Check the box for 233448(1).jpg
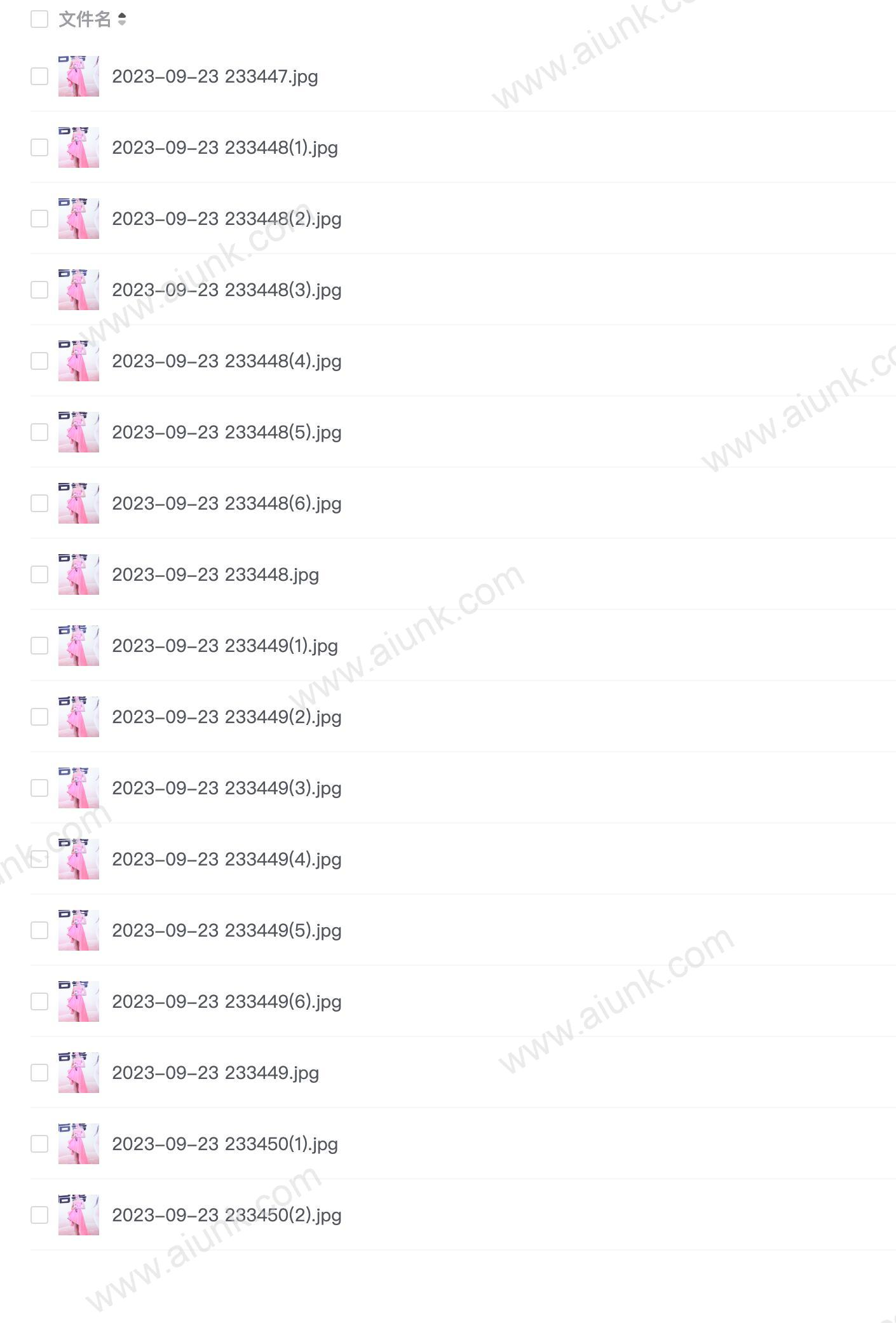The width and height of the screenshot is (896, 1323). 39,147
